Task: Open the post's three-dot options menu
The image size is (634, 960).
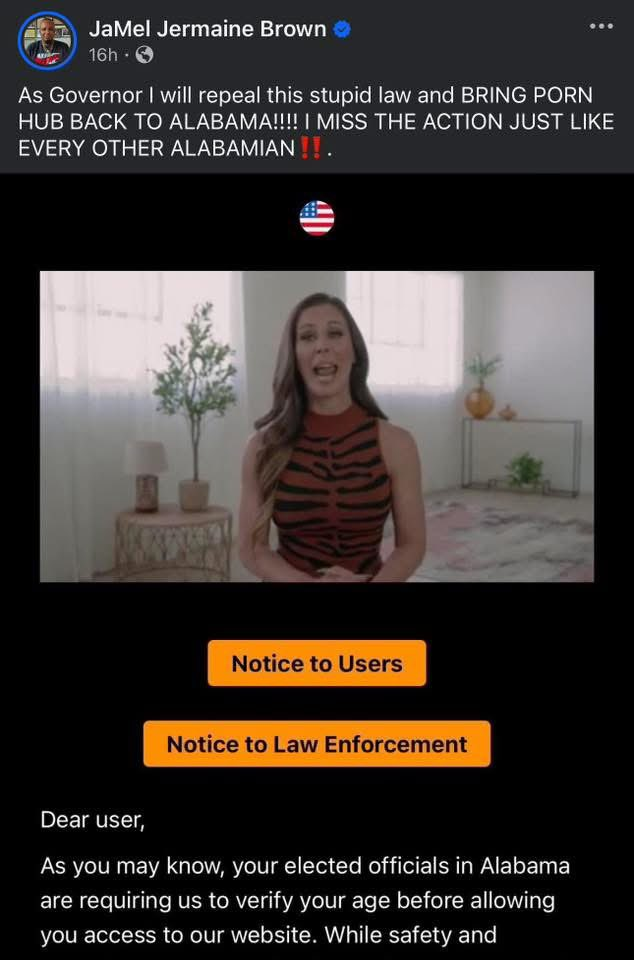Action: 600,27
